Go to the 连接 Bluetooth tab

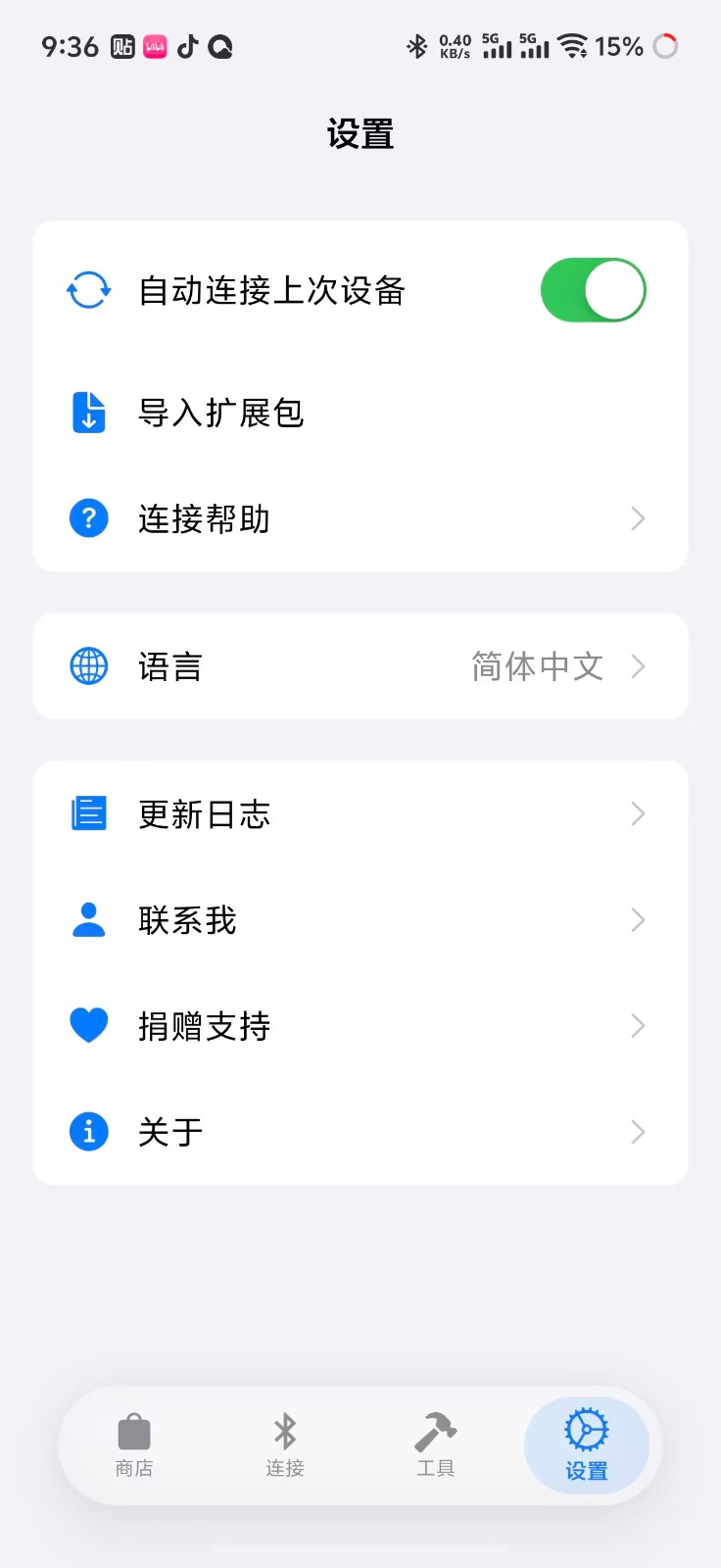[285, 1445]
